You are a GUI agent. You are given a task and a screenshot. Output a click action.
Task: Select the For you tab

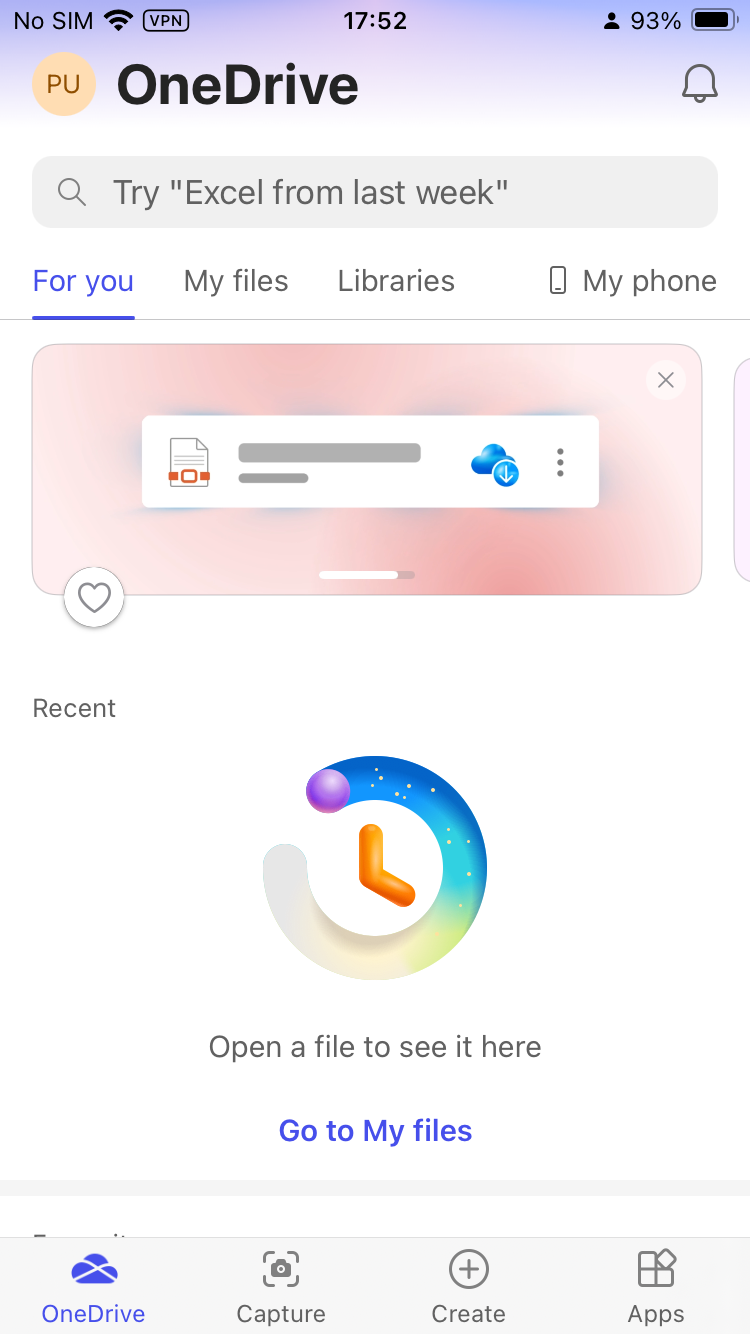83,281
